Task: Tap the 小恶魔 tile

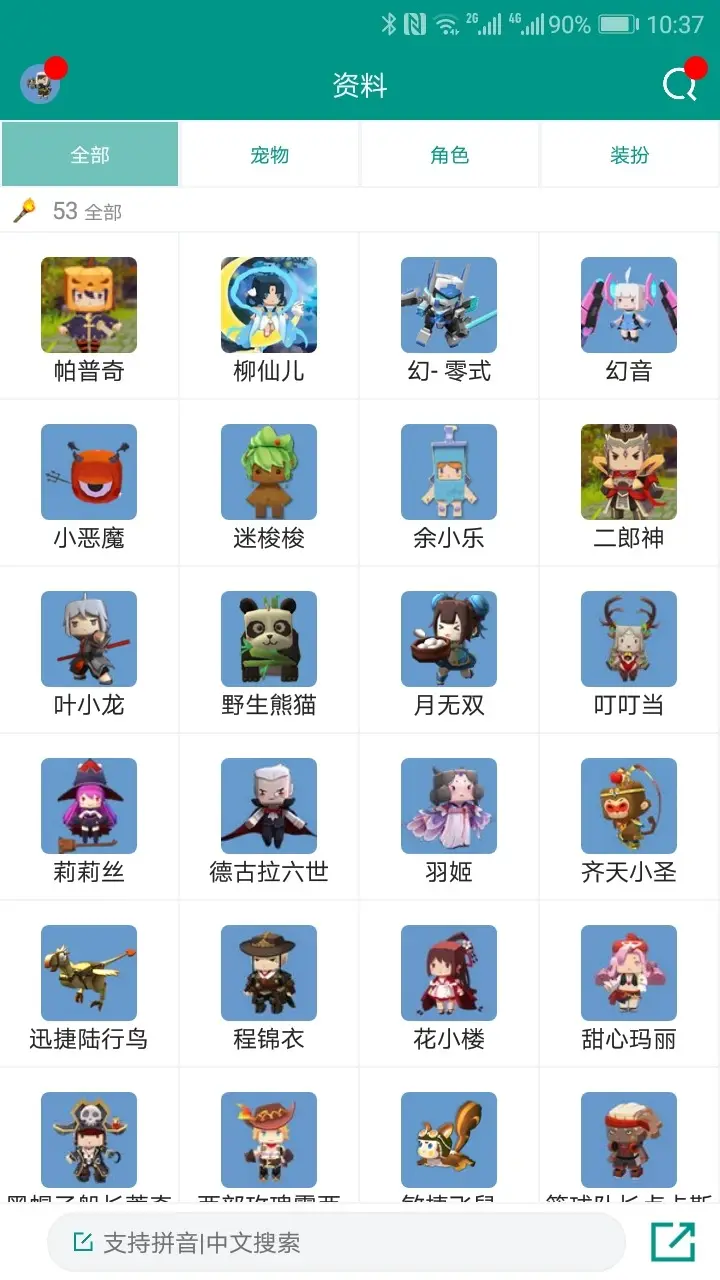Action: (89, 483)
